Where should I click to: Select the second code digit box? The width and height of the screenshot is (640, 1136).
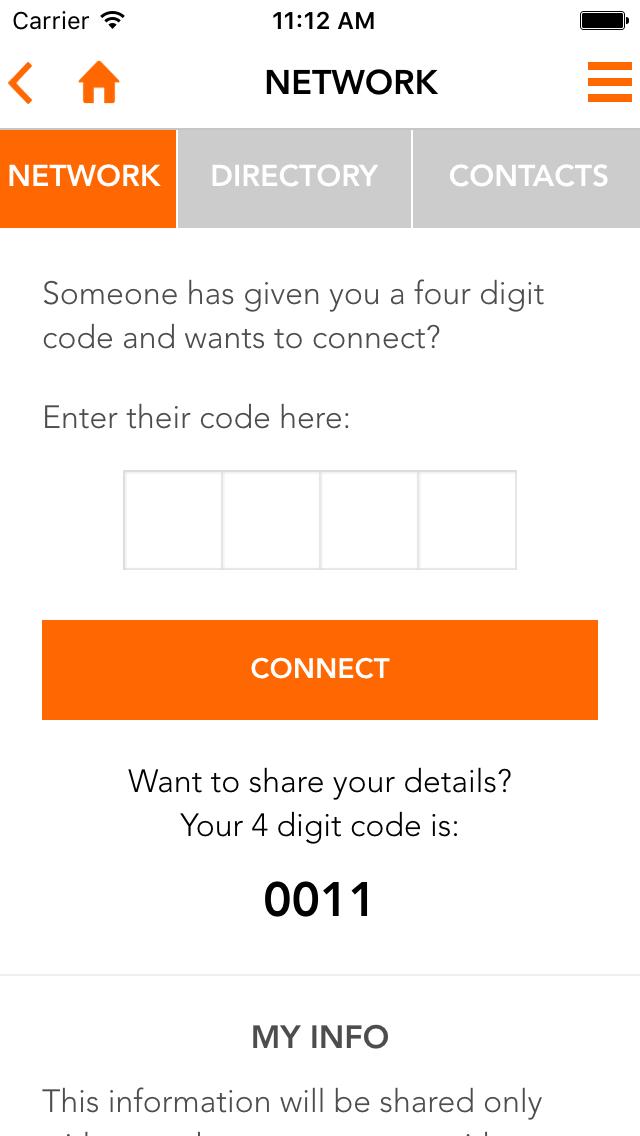tap(271, 520)
